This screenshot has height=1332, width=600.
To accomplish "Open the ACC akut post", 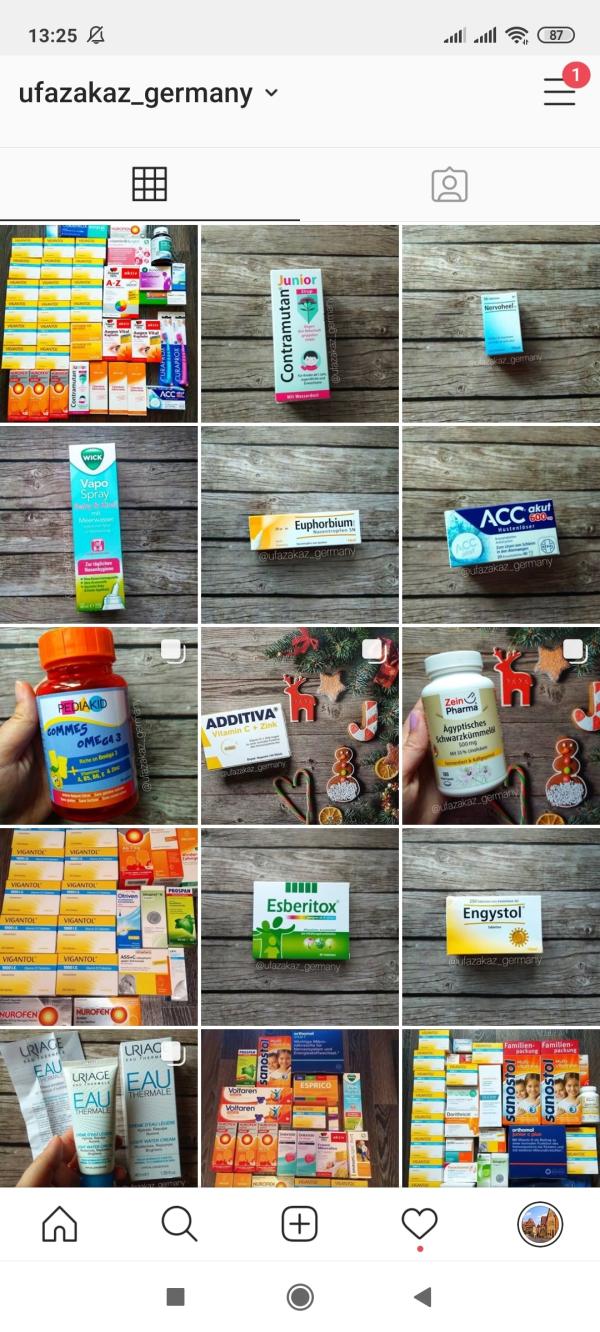I will coord(501,525).
